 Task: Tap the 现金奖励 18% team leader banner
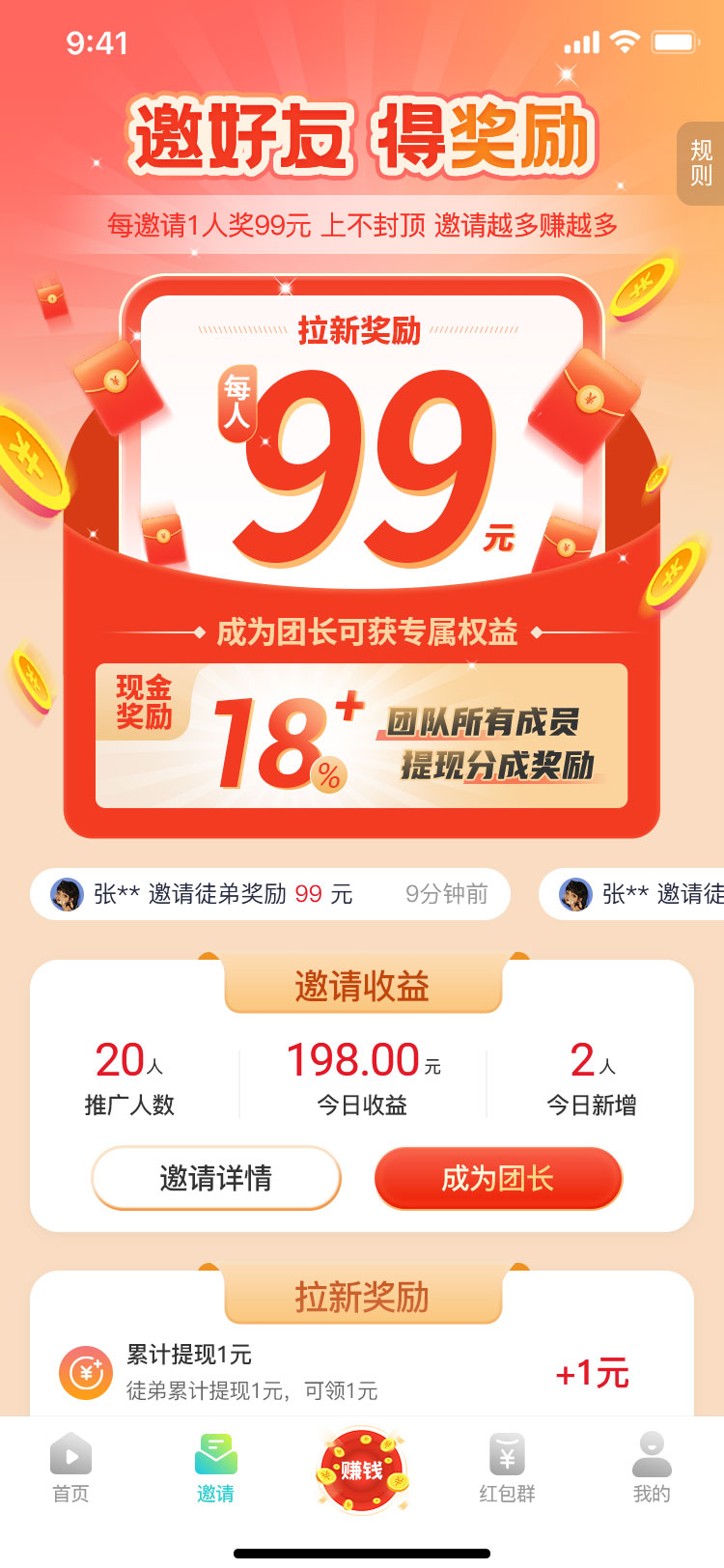[x=362, y=736]
